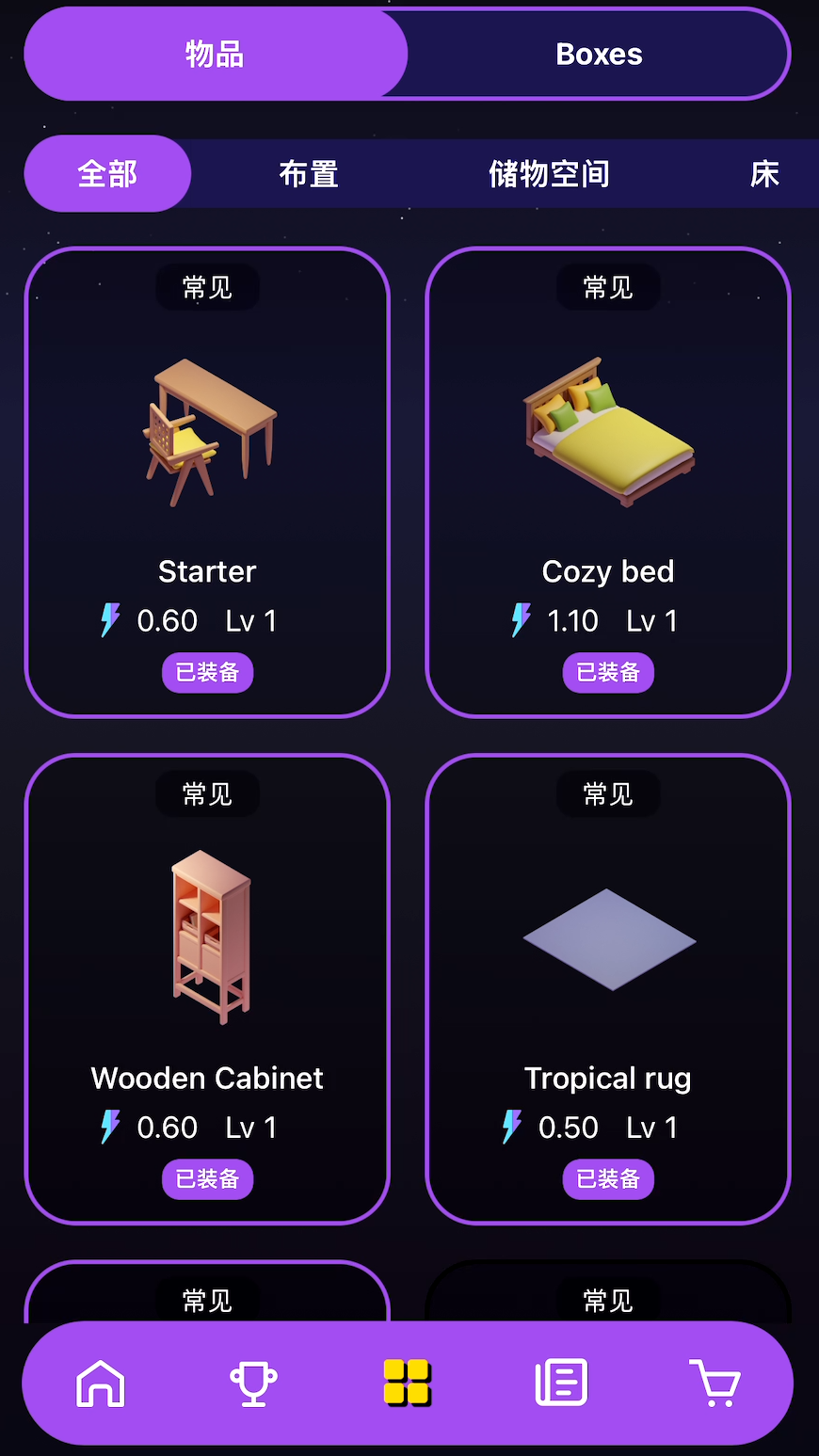This screenshot has width=819, height=1456.
Task: Switch to the Boxes tab
Action: [599, 55]
